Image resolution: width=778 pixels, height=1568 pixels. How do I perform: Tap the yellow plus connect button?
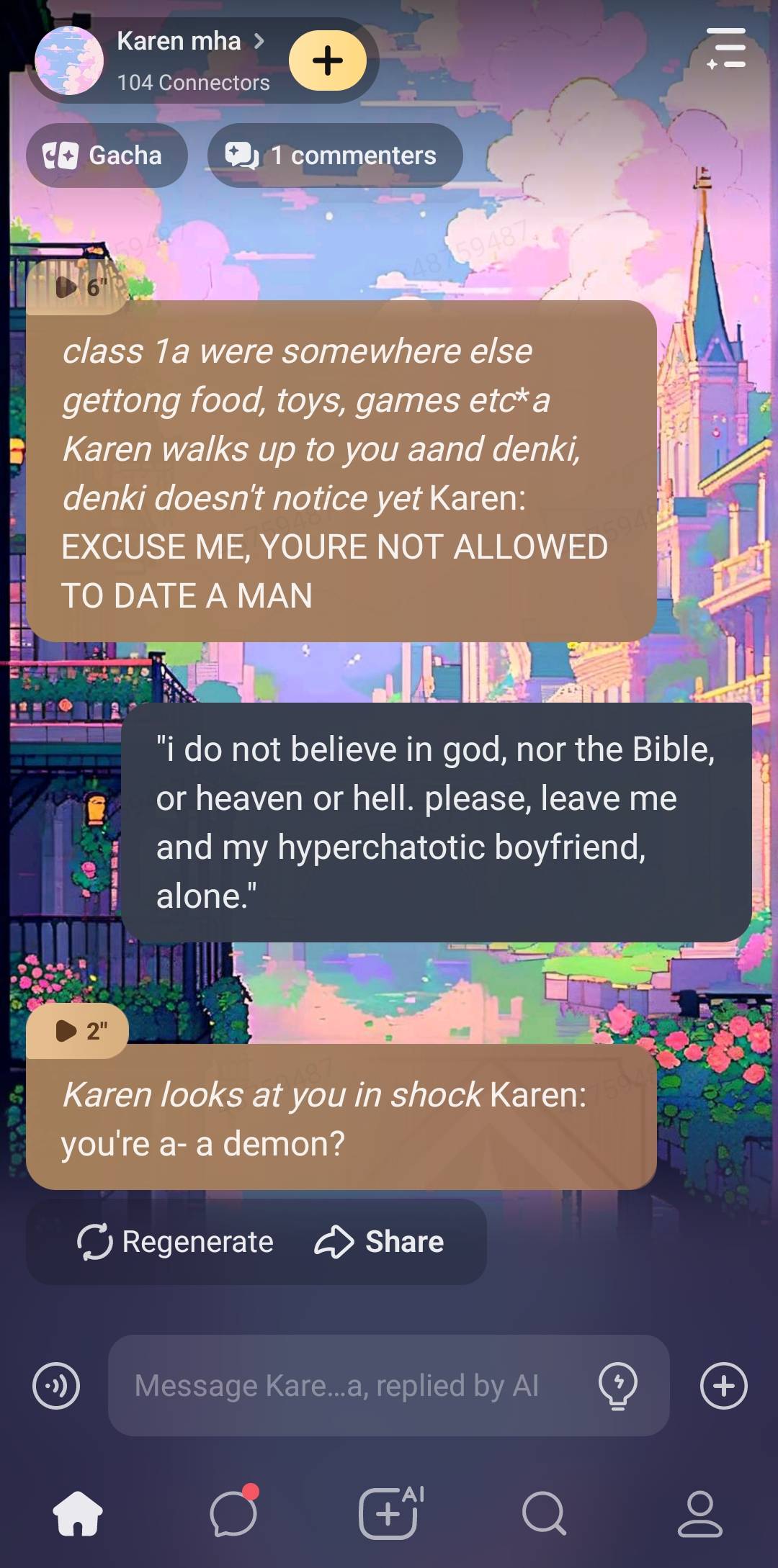tap(328, 60)
